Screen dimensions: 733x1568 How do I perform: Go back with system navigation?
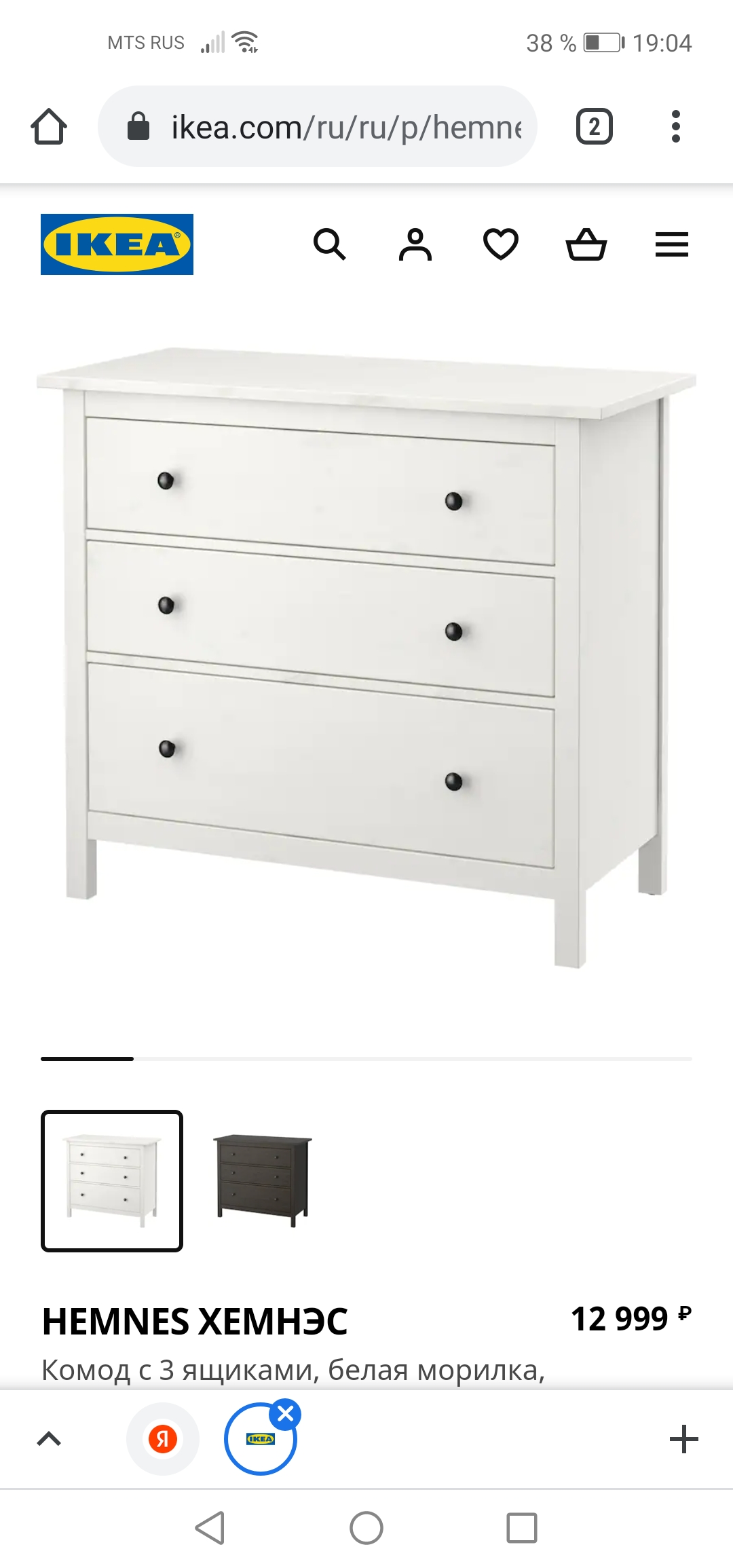210,1529
